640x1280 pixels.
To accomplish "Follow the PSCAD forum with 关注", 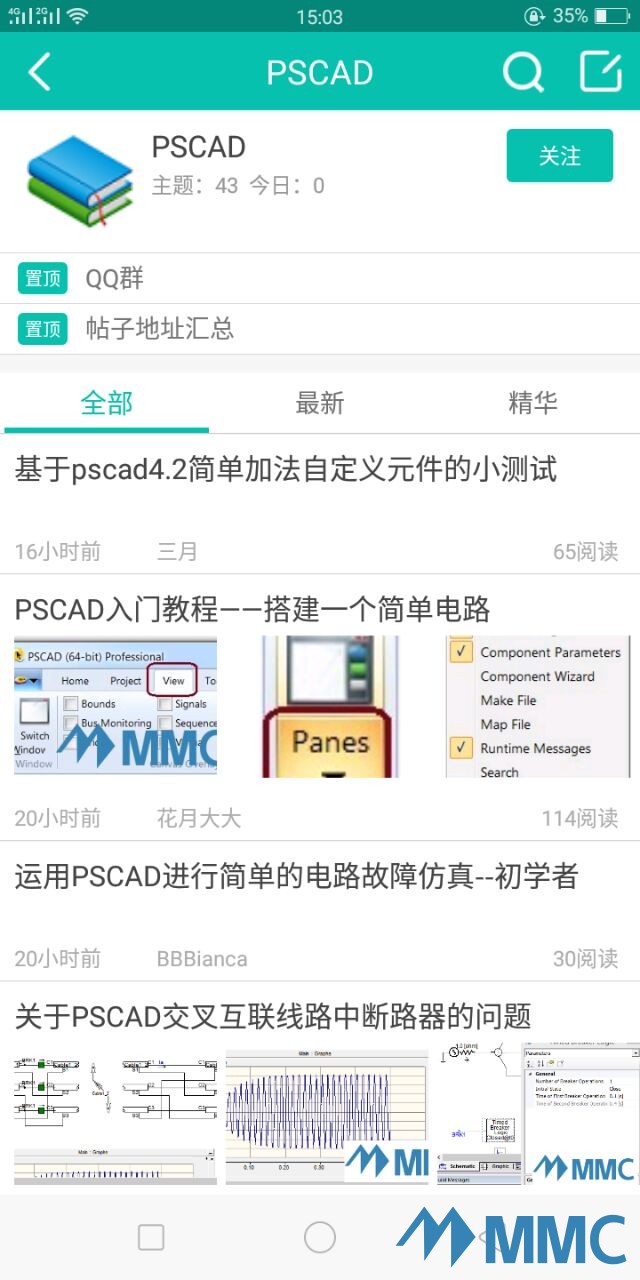I will pos(559,156).
